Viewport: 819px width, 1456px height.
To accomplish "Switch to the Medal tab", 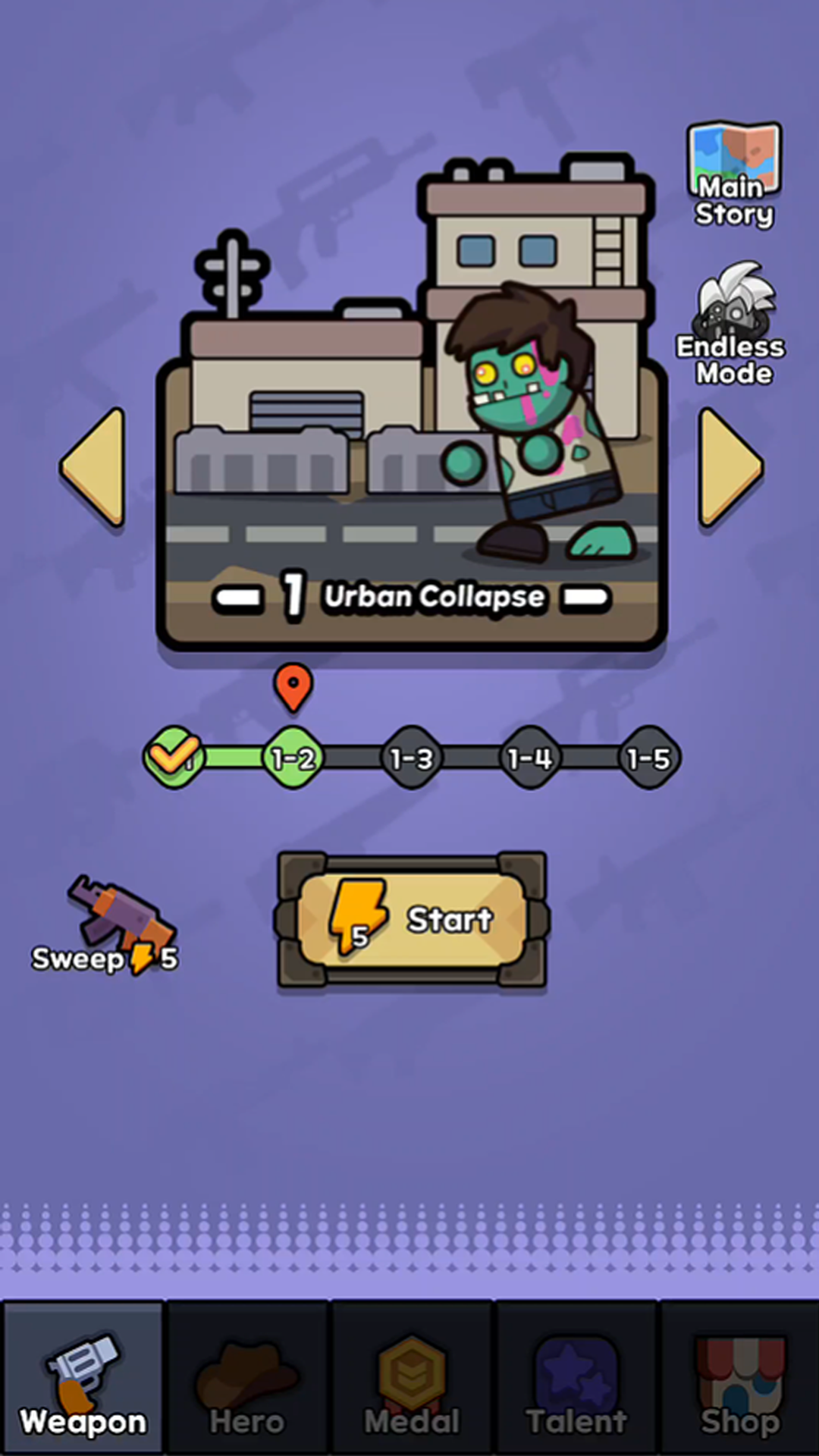I will [x=412, y=1377].
